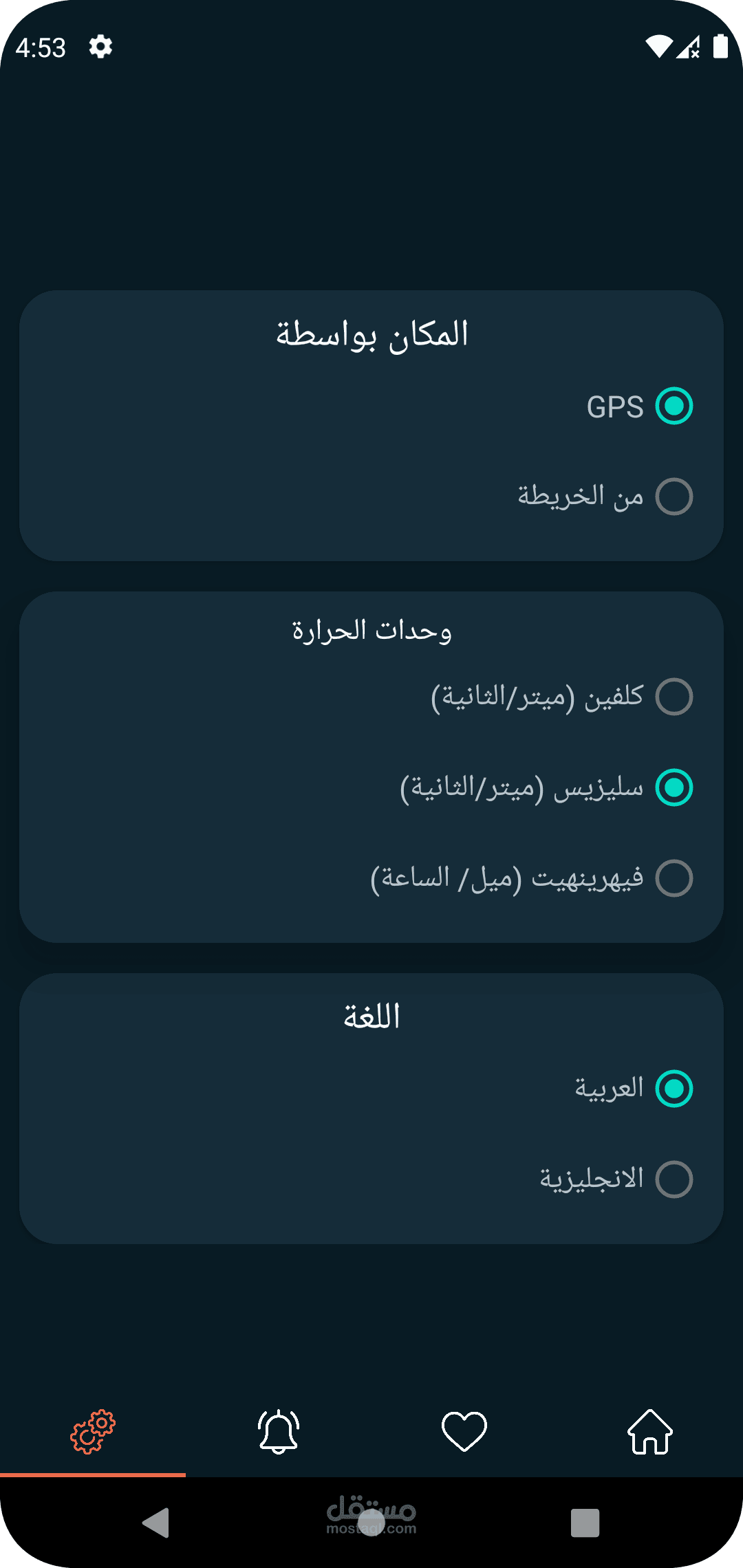Choose Arabic (العربية) language
The height and width of the screenshot is (1568, 743).
point(674,1089)
